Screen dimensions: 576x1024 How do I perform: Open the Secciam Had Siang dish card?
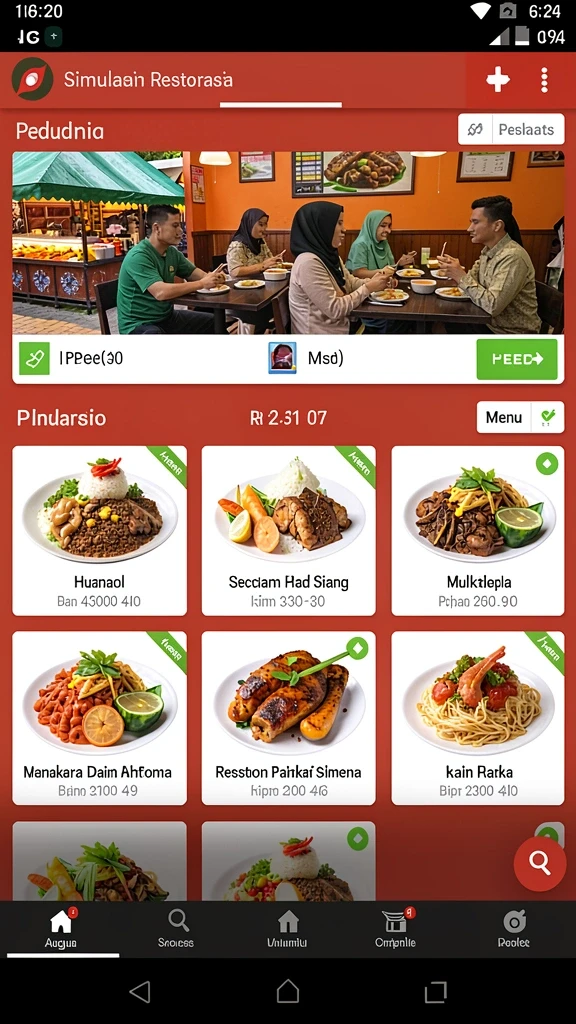(289, 530)
